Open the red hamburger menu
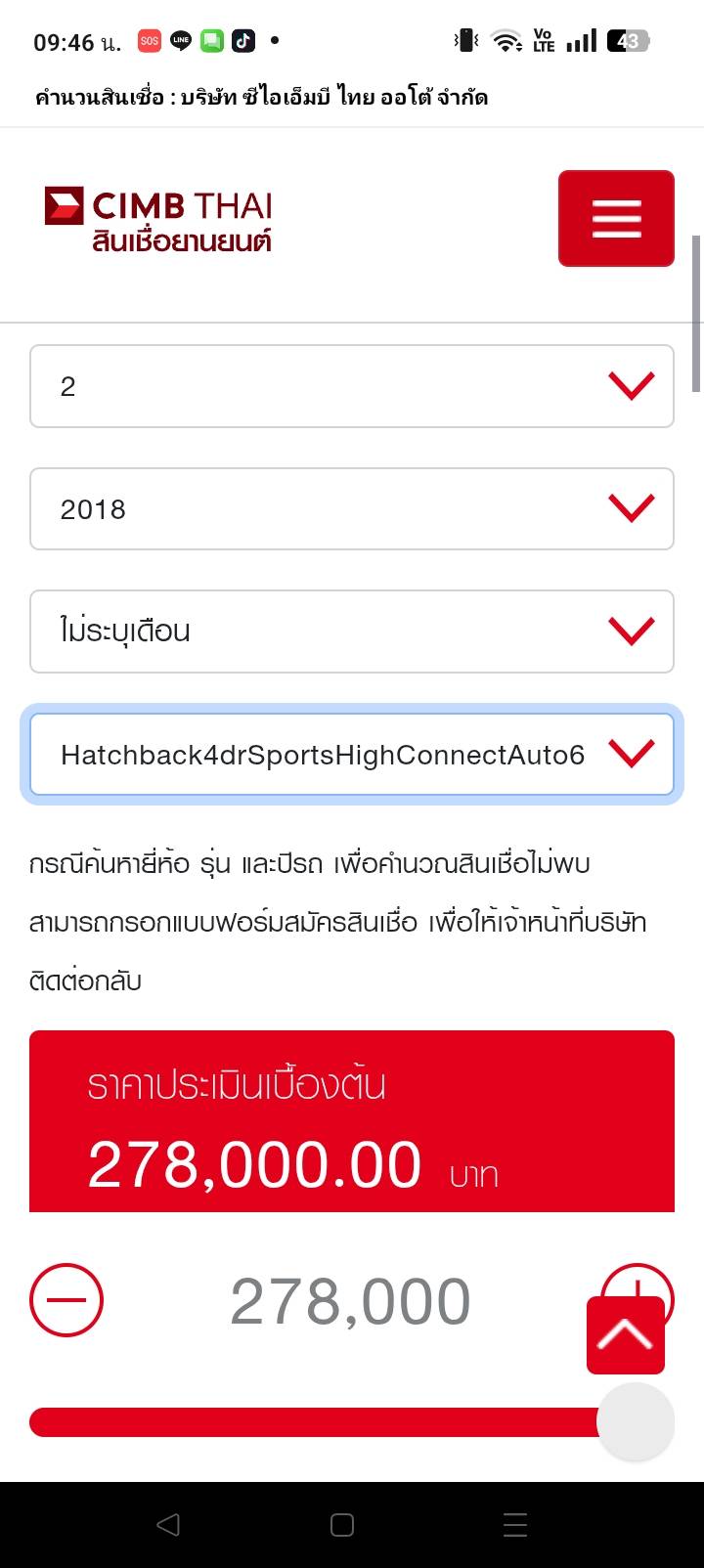The image size is (704, 1568). tap(616, 218)
